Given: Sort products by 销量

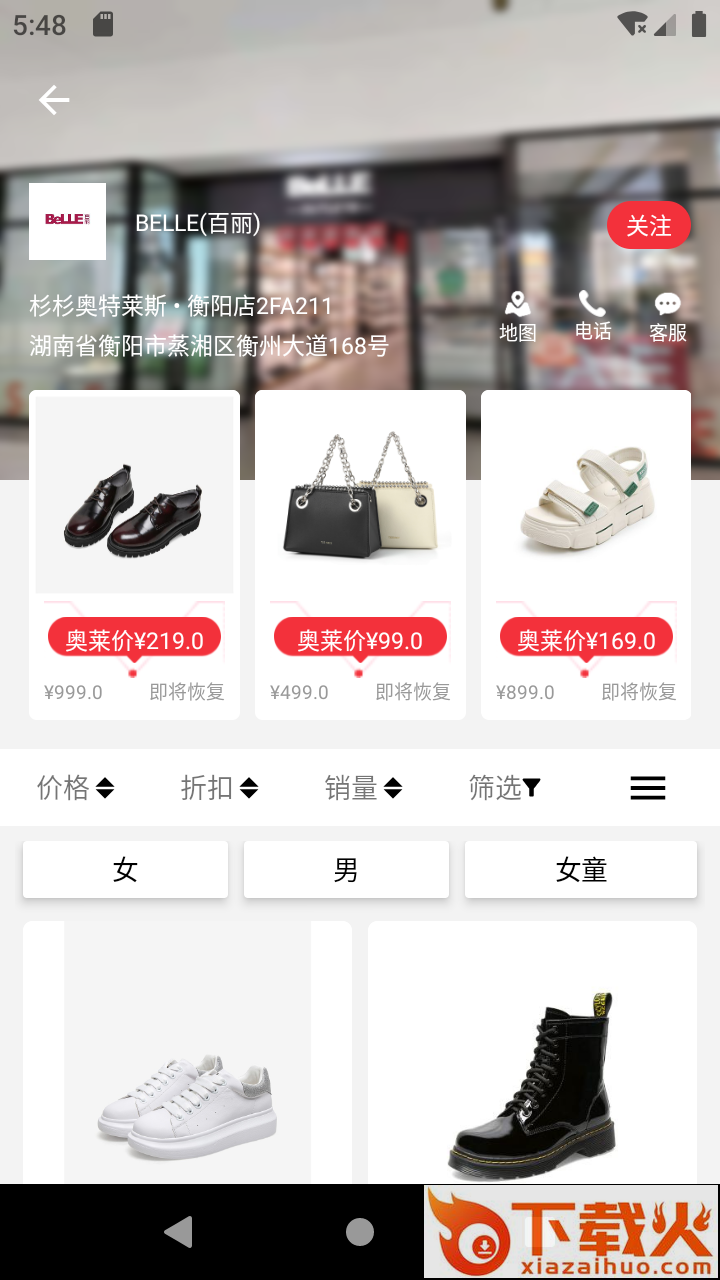Looking at the screenshot, I should point(364,788).
